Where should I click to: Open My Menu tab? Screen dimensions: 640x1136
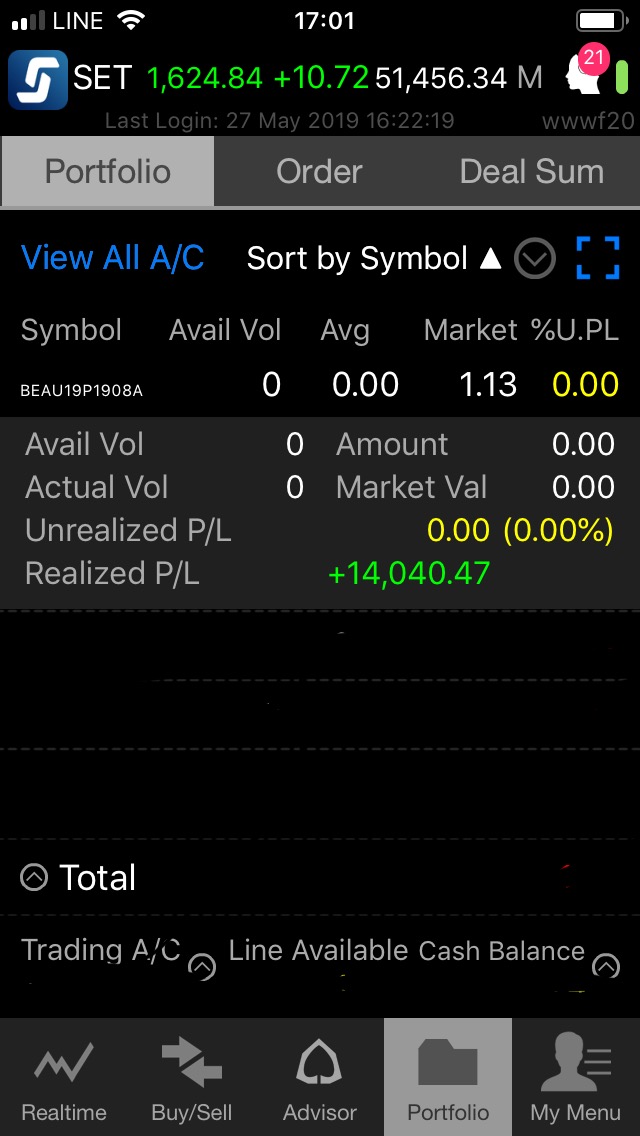click(576, 1078)
